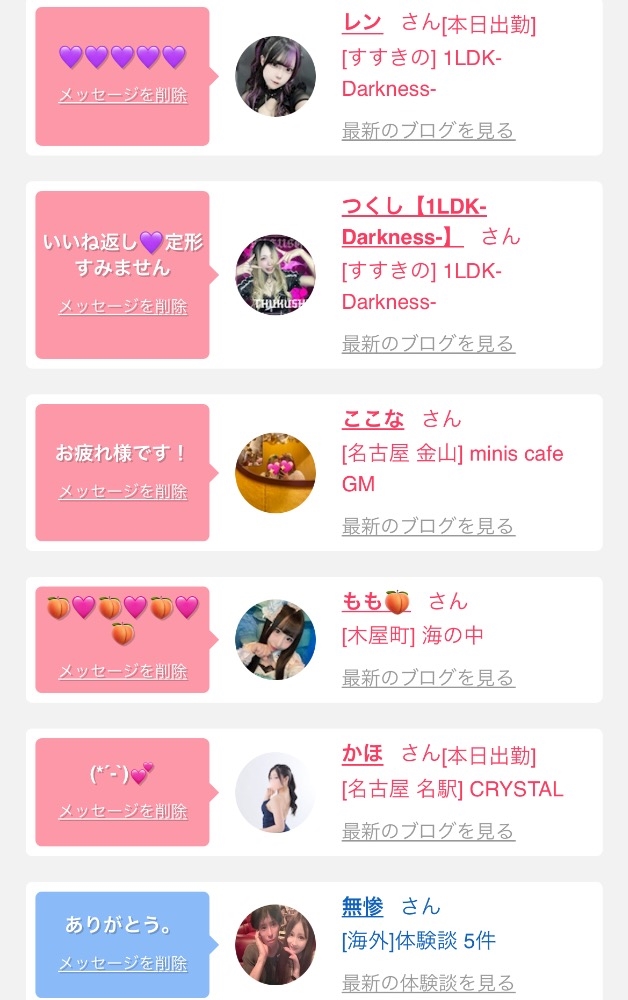The image size is (628, 1000).
Task: Tap つくし's profile photo
Action: 275,275
